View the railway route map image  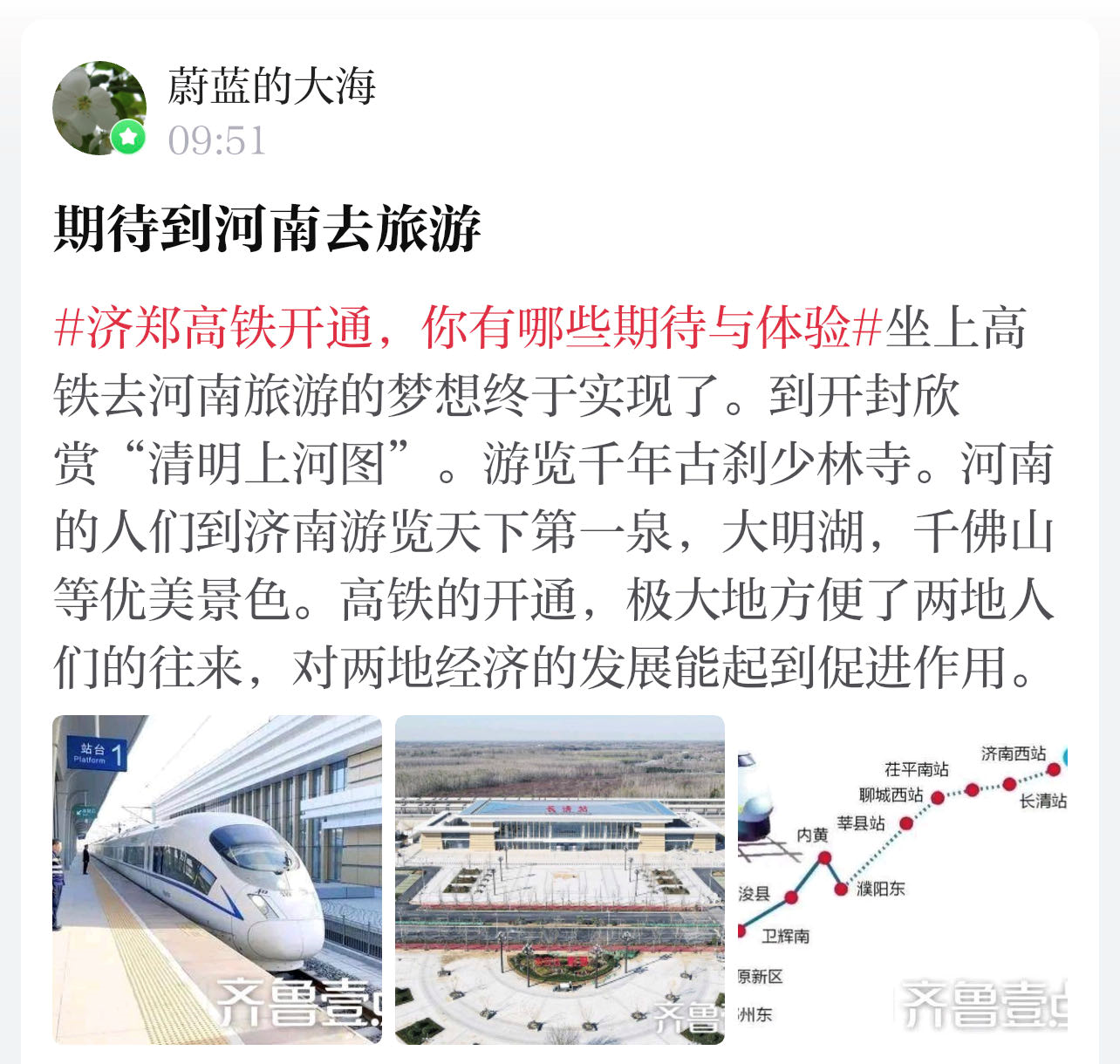(902, 879)
